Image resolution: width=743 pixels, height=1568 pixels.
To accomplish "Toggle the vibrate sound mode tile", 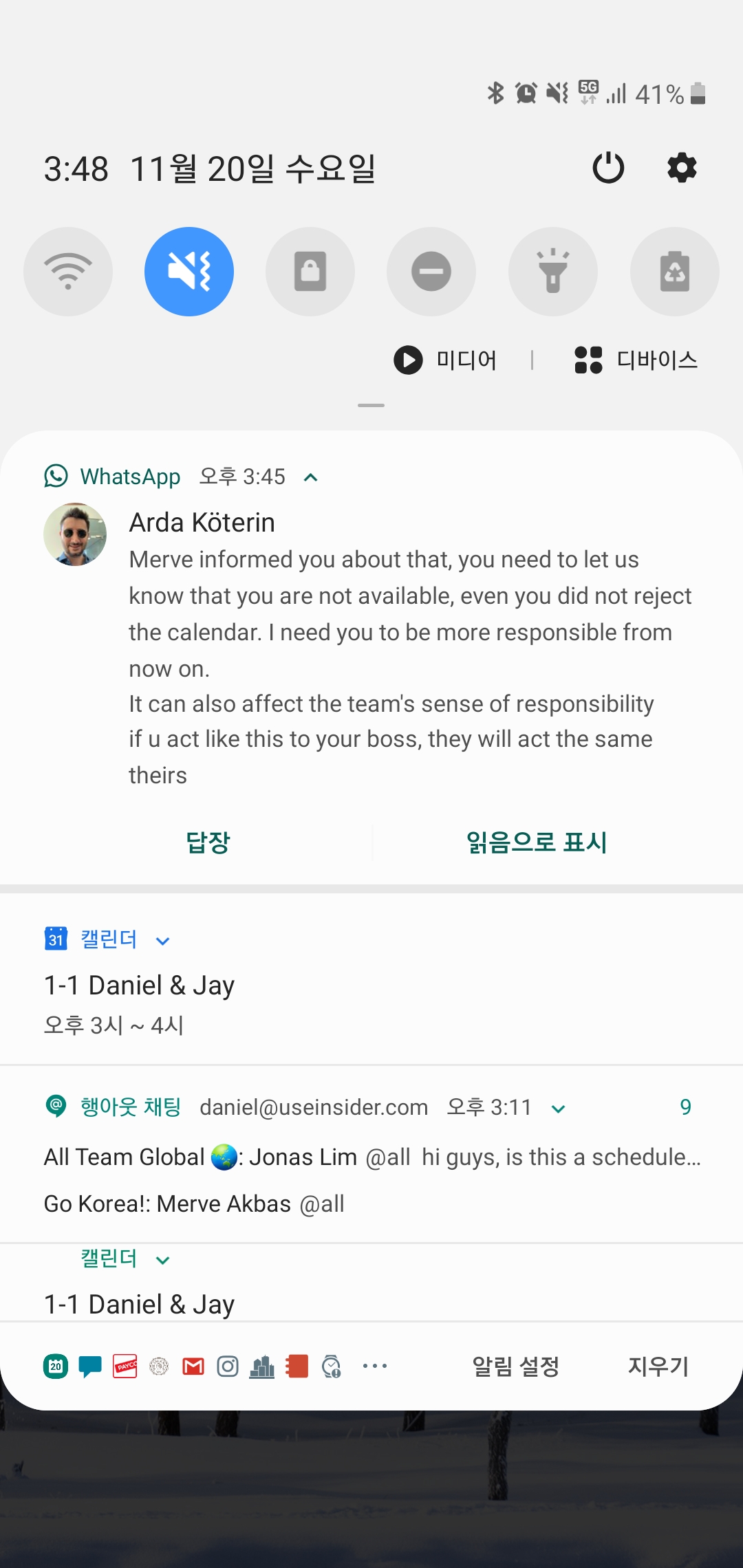I will pyautogui.click(x=189, y=272).
